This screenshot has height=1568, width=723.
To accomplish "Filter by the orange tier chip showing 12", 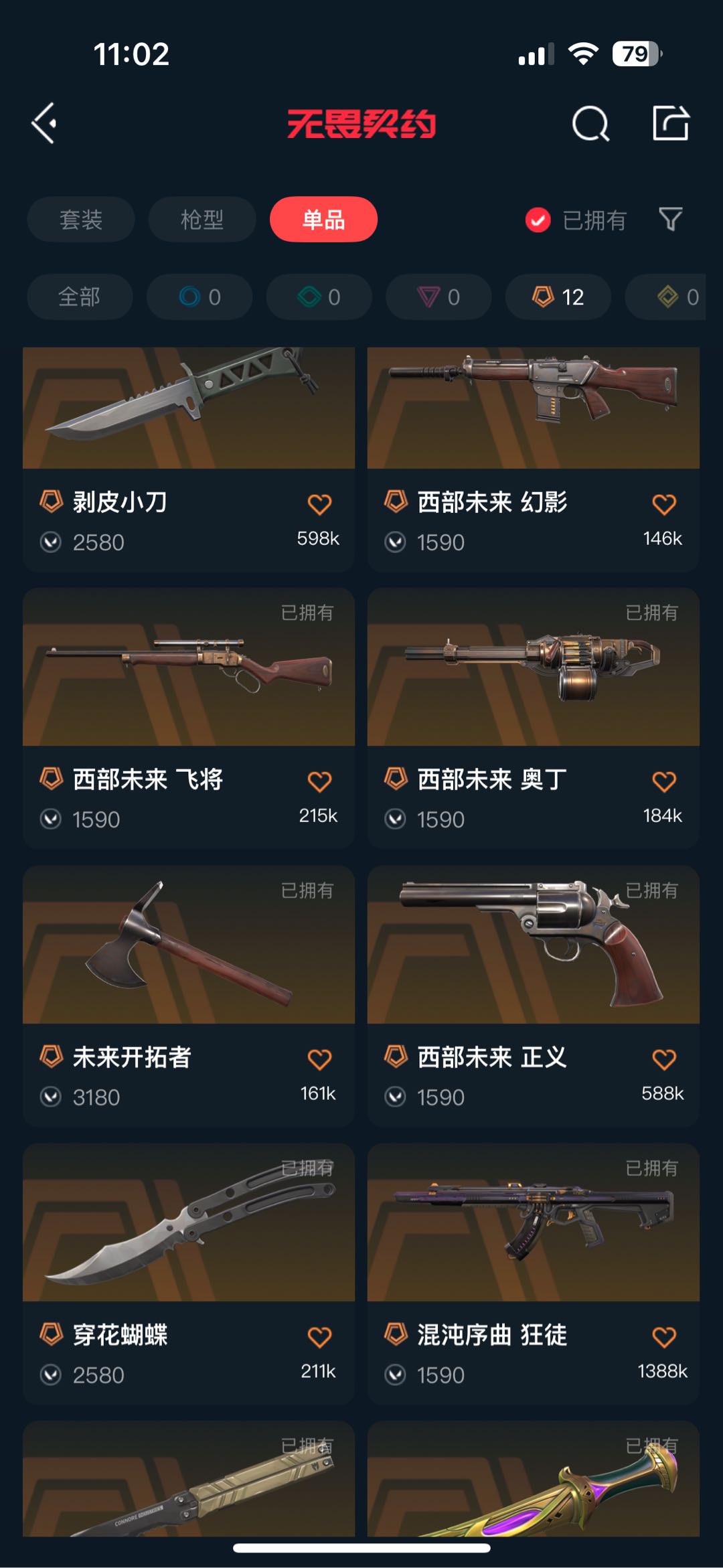I will [558, 297].
